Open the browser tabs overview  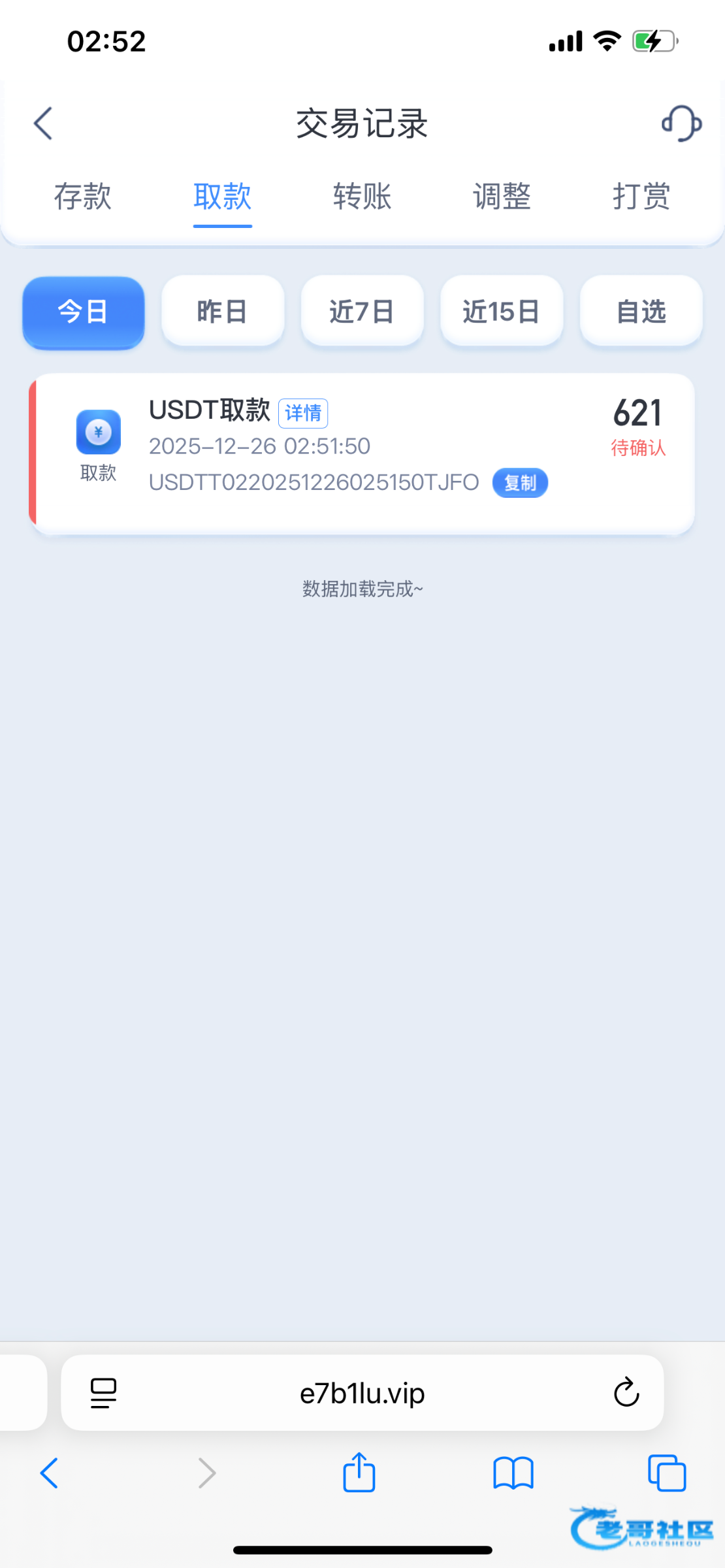click(667, 1473)
